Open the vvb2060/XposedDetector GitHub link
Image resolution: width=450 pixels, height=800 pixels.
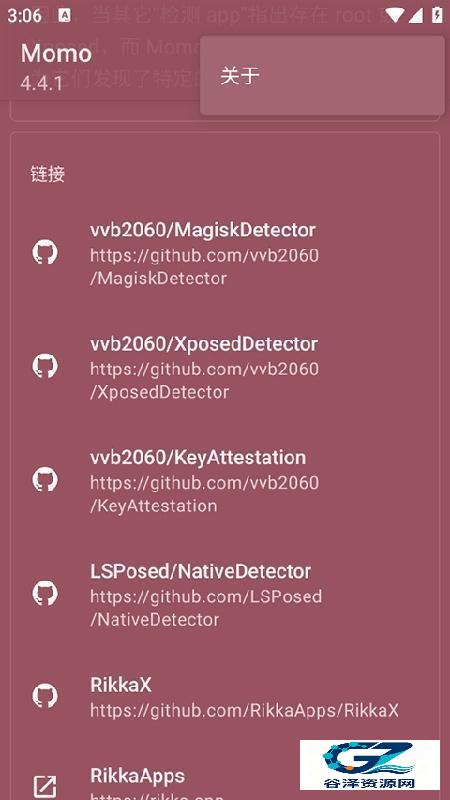(225, 367)
